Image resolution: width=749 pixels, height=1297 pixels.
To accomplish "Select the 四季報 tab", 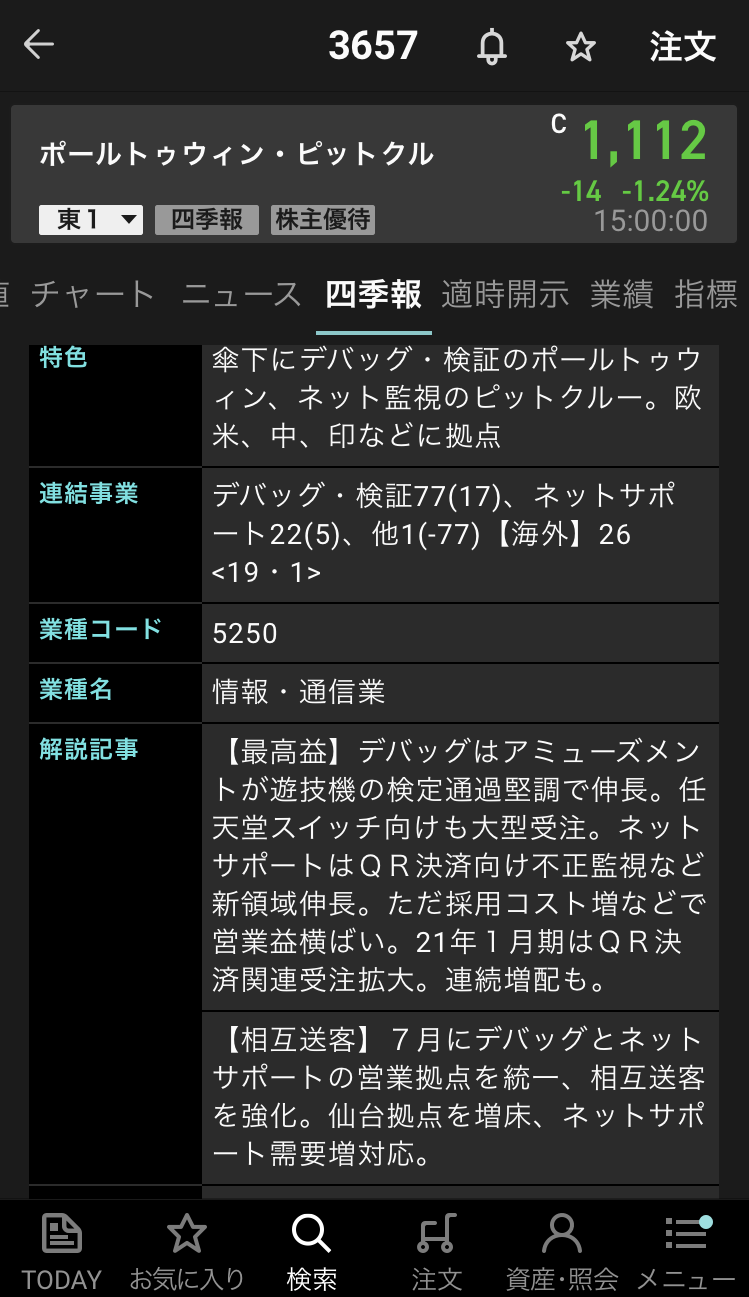I will pos(373,294).
